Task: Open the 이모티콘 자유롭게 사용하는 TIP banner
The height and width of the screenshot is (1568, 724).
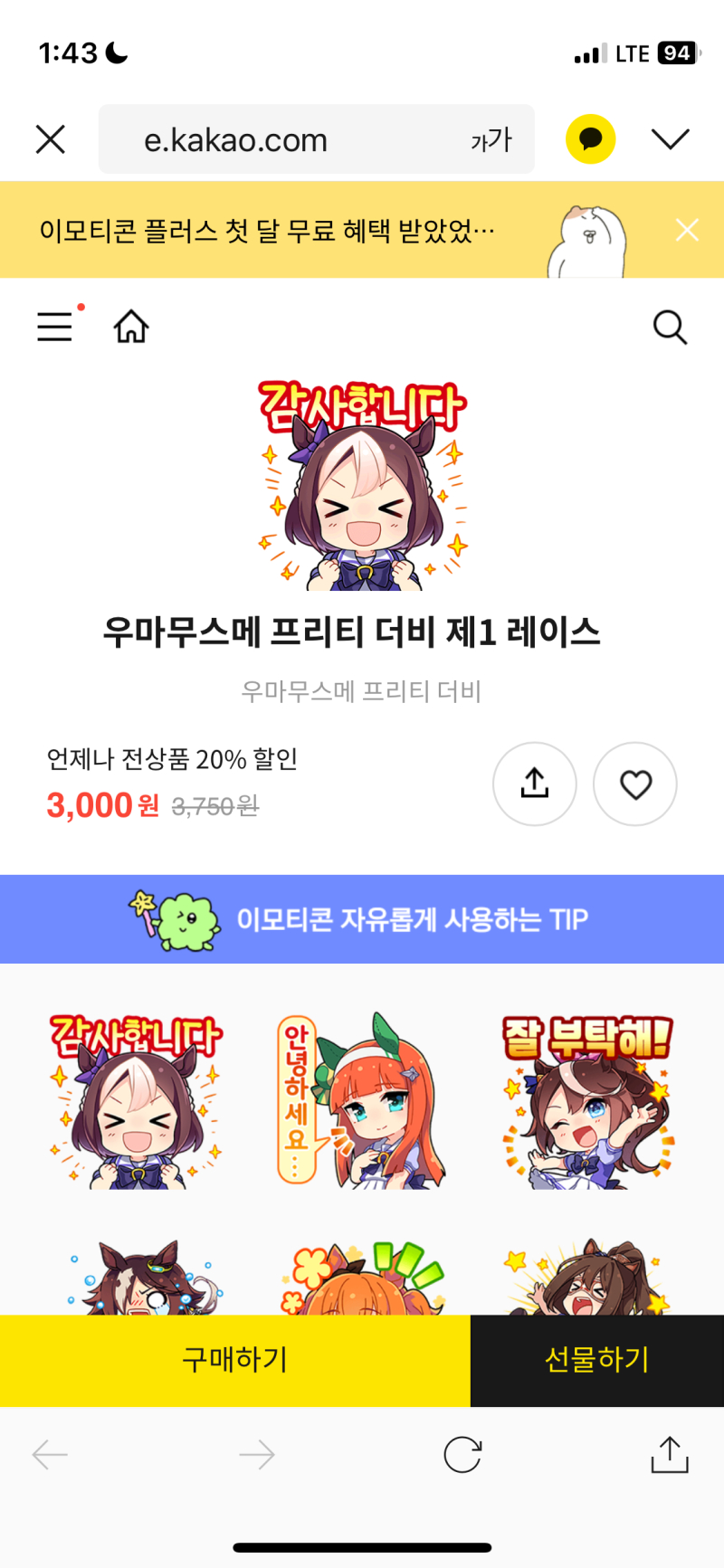Action: point(362,919)
